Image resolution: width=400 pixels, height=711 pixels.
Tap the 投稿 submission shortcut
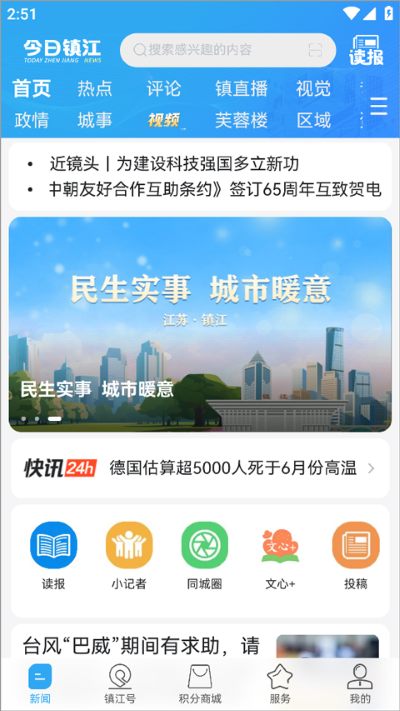point(356,556)
